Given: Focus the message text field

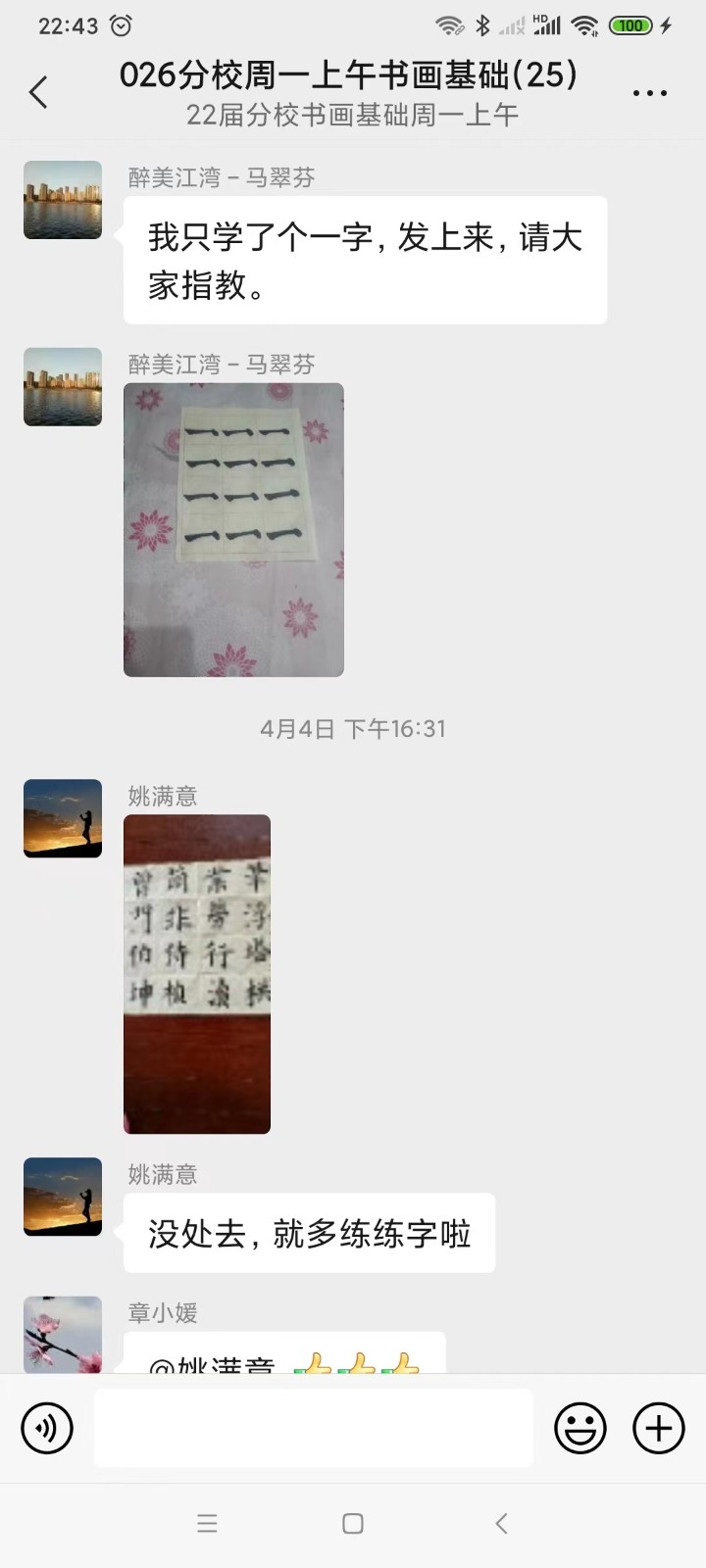Looking at the screenshot, I should tap(314, 1428).
